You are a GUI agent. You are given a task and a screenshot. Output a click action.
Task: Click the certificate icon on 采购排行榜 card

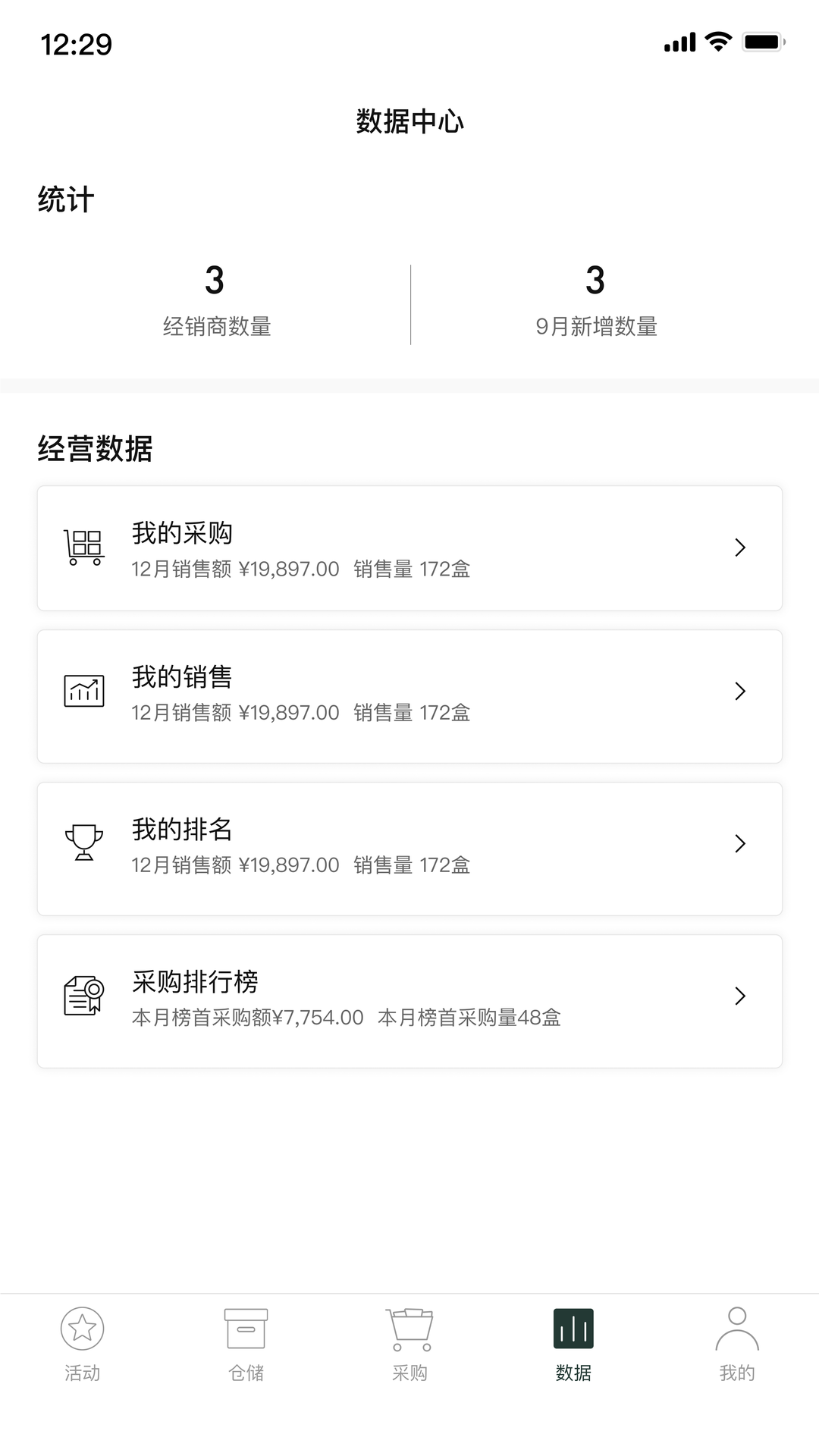83,996
